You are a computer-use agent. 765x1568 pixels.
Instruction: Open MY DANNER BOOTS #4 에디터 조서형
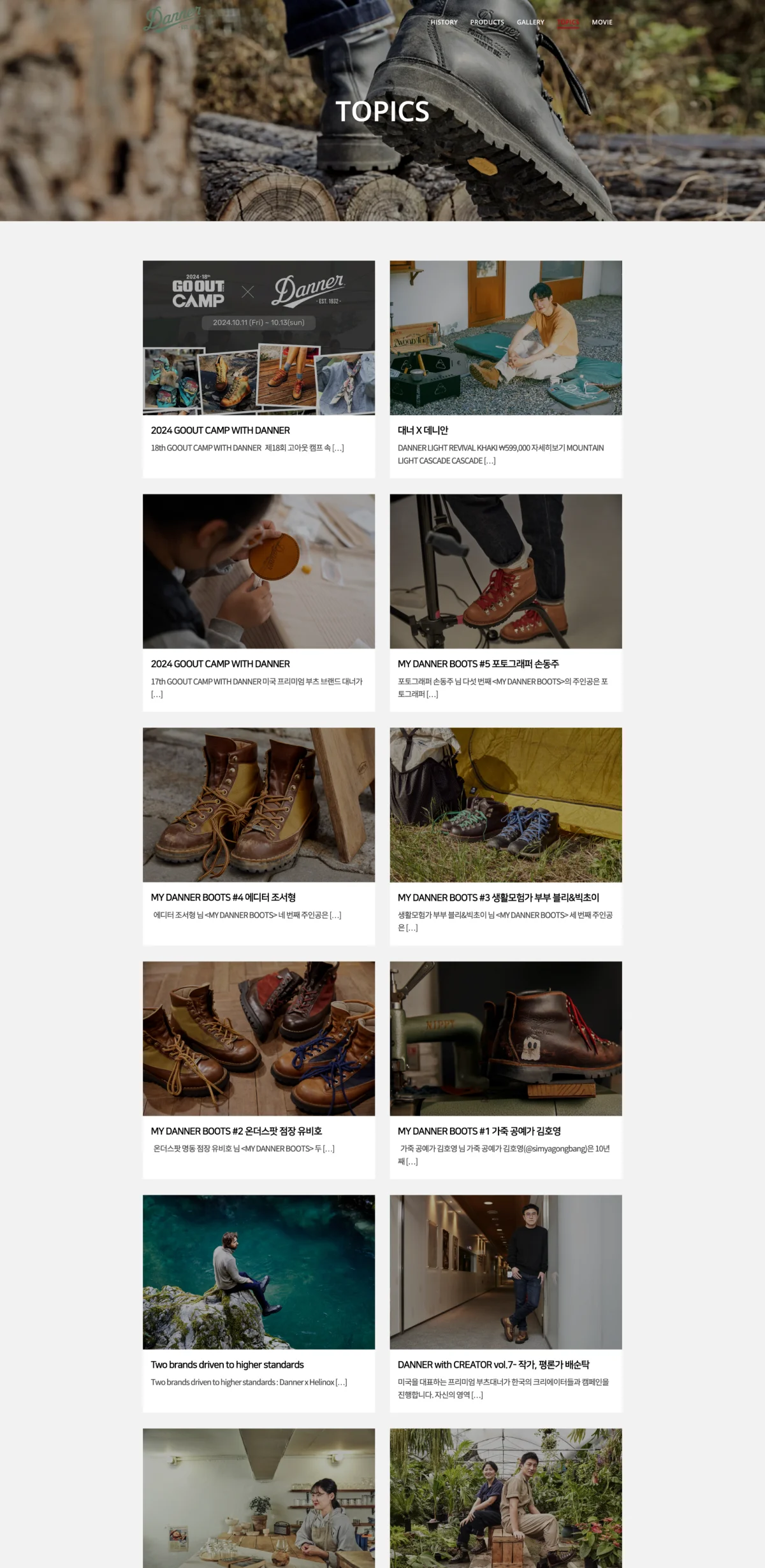coord(223,898)
